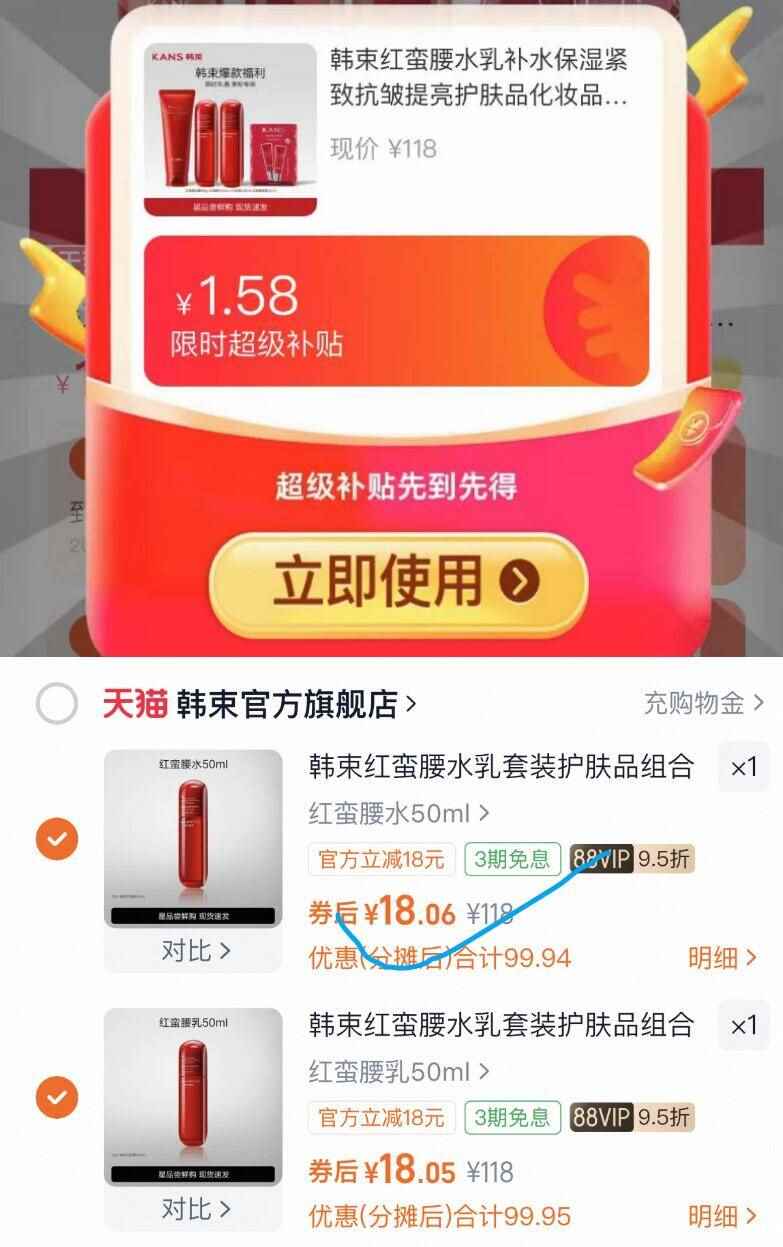Image resolution: width=783 pixels, height=1247 pixels.
Task: Click the 充购物金 link
Action: point(698,703)
